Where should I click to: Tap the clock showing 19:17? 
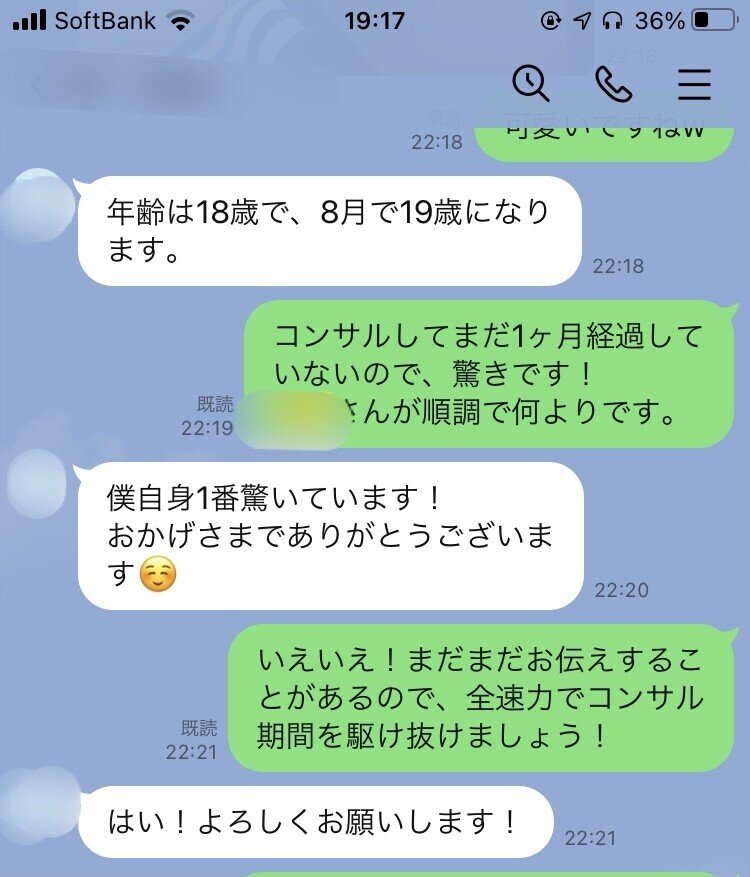click(375, 17)
